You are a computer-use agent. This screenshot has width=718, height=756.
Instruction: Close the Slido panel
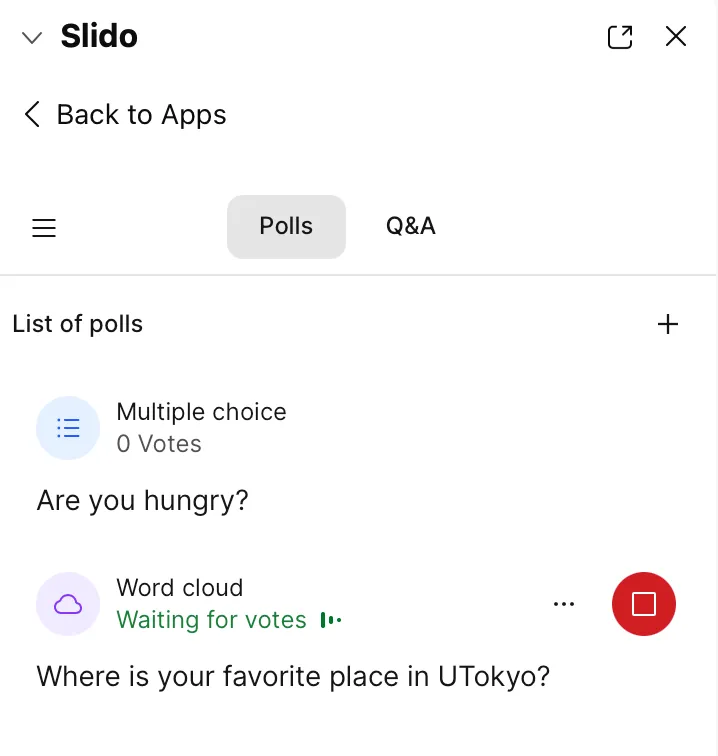(x=676, y=37)
